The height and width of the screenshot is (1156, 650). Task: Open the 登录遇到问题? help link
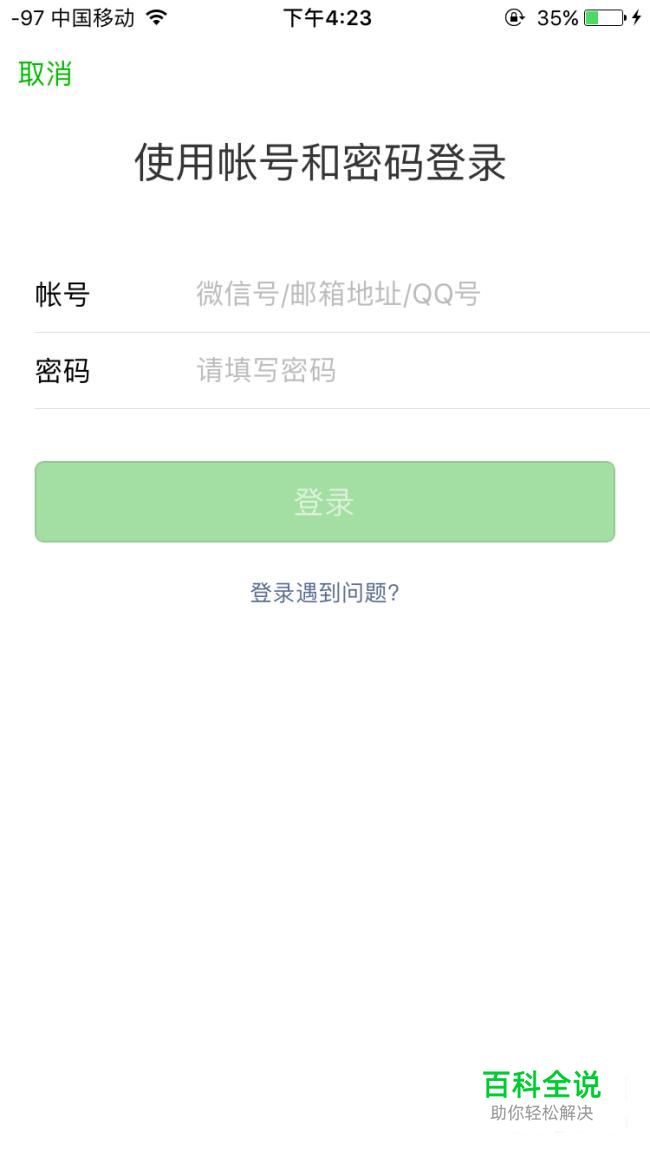pyautogui.click(x=324, y=593)
